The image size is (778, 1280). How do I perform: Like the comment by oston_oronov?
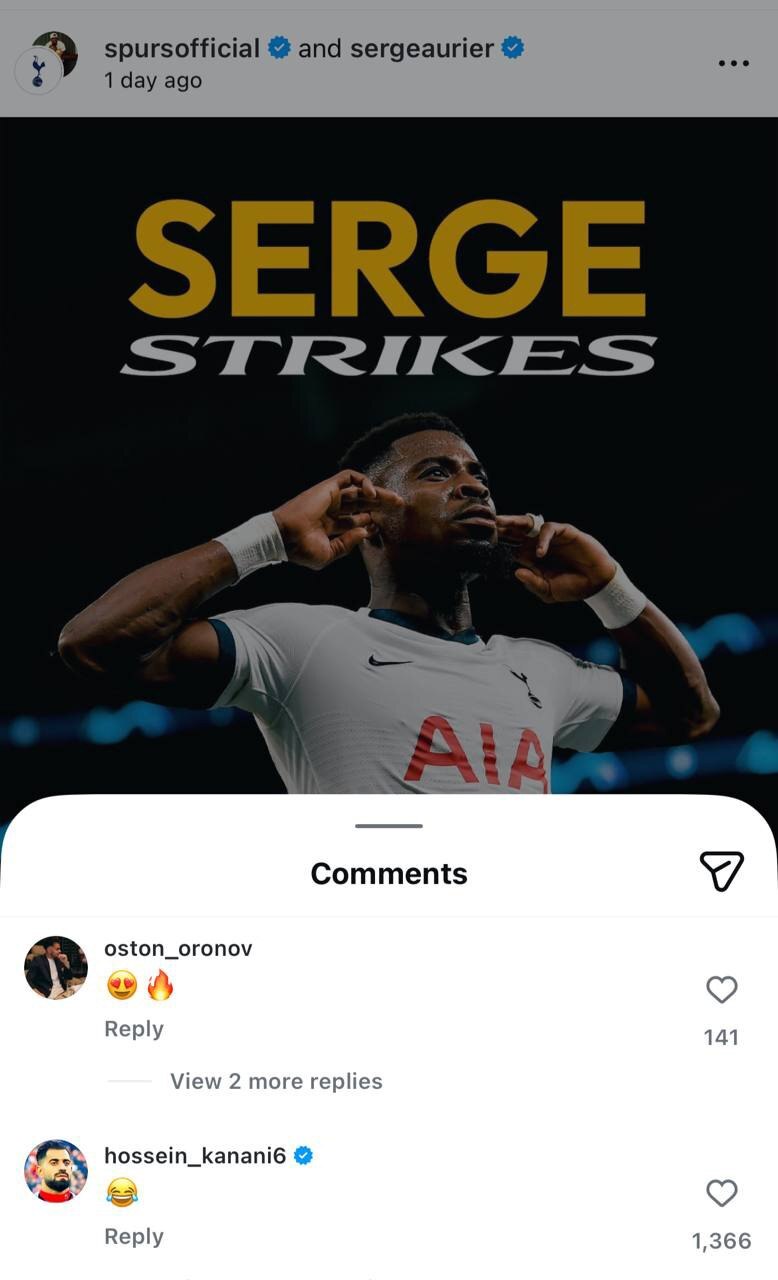pyautogui.click(x=721, y=990)
